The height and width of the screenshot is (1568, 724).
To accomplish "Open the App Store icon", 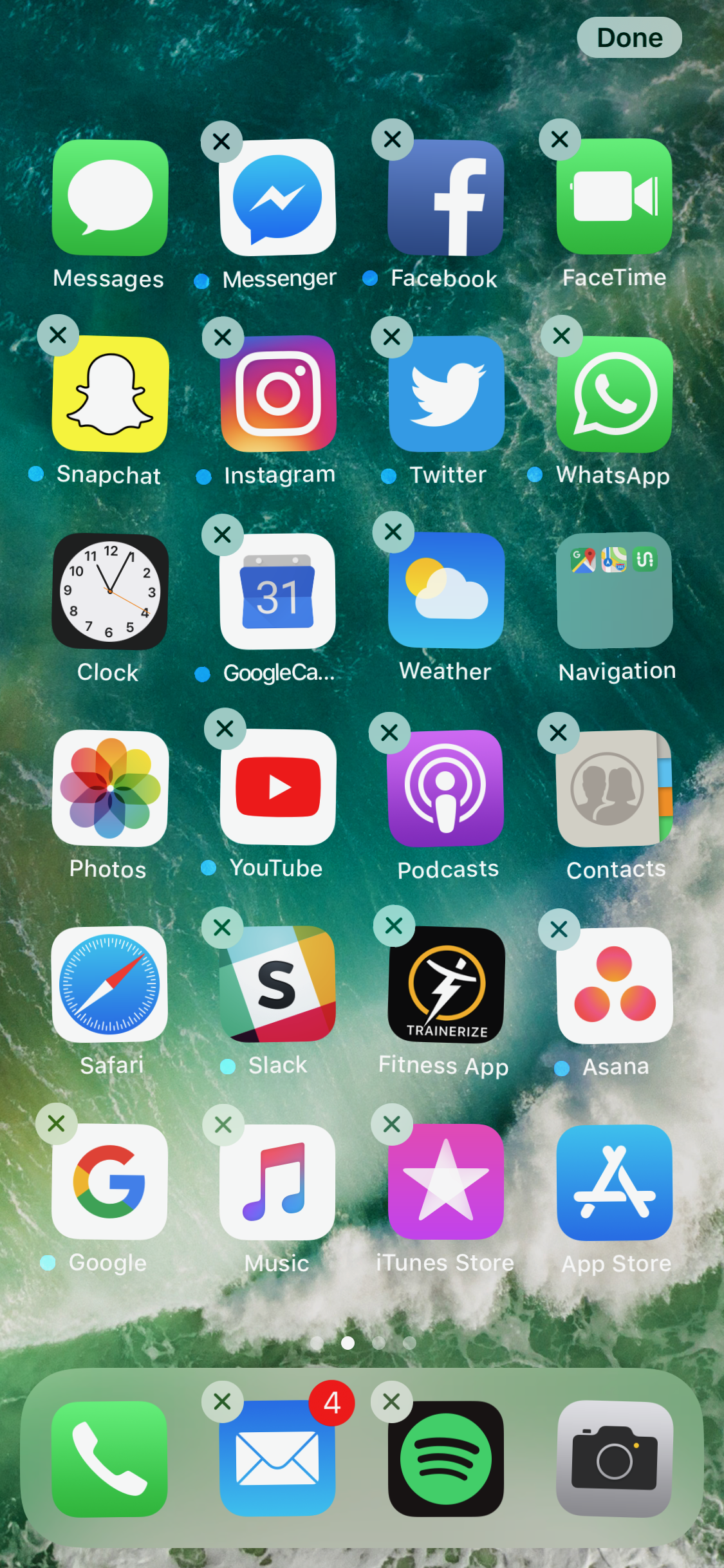I will pos(615,1182).
